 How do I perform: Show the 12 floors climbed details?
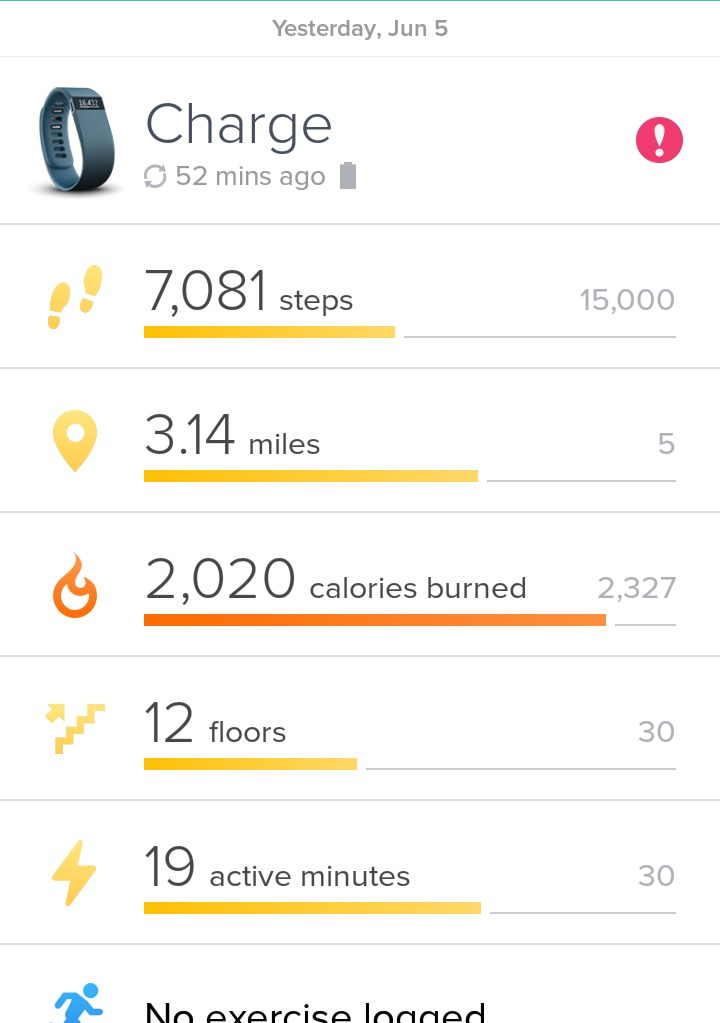click(360, 729)
